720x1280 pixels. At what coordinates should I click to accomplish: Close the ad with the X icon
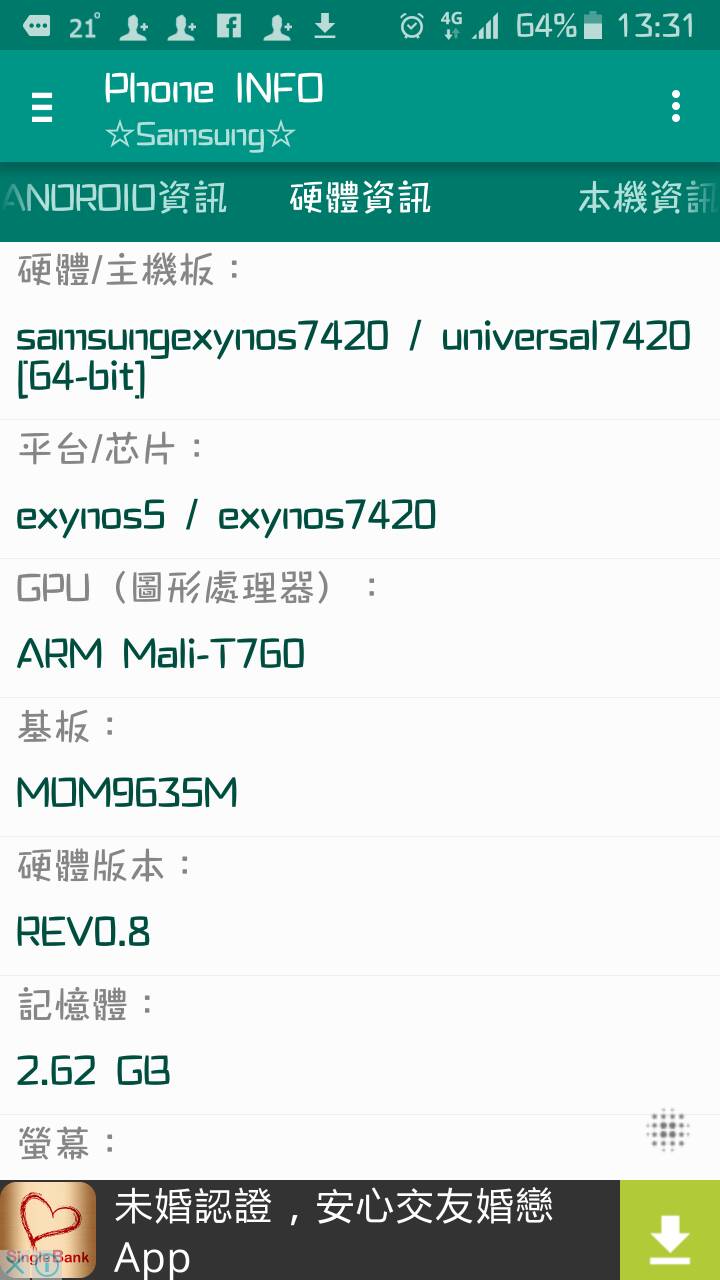point(12,1266)
